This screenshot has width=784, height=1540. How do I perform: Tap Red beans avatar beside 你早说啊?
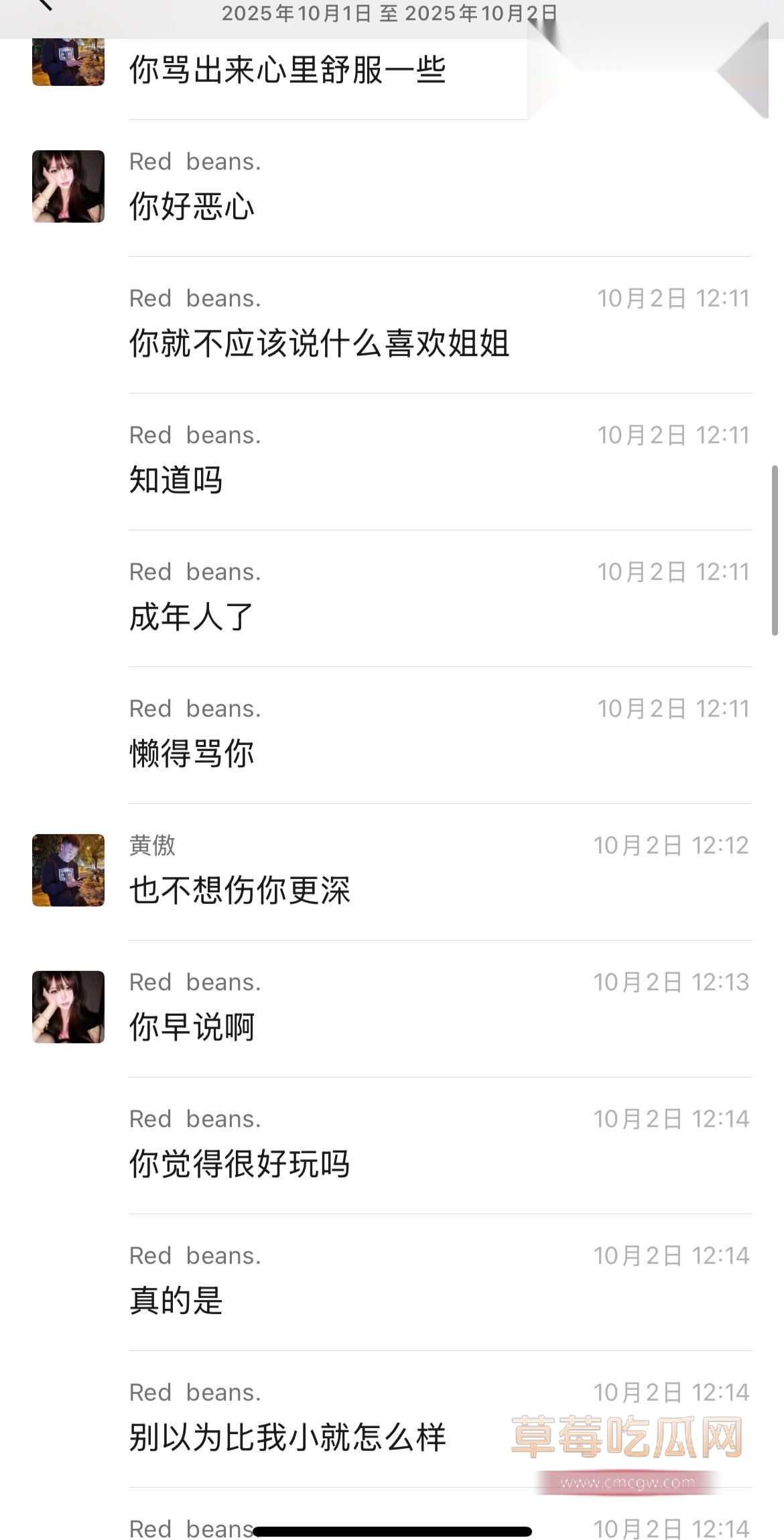tap(68, 1007)
